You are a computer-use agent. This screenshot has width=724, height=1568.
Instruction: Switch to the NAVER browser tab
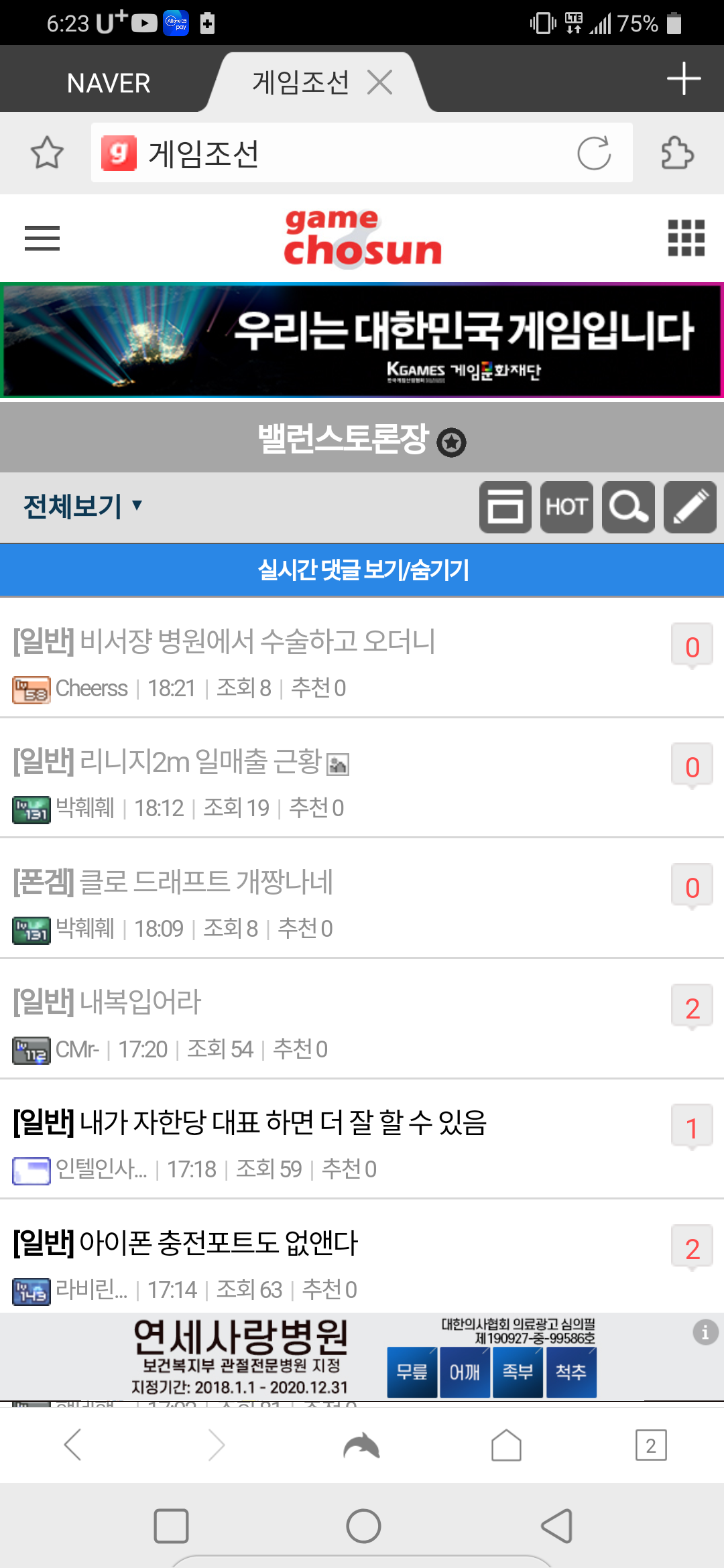(x=109, y=83)
